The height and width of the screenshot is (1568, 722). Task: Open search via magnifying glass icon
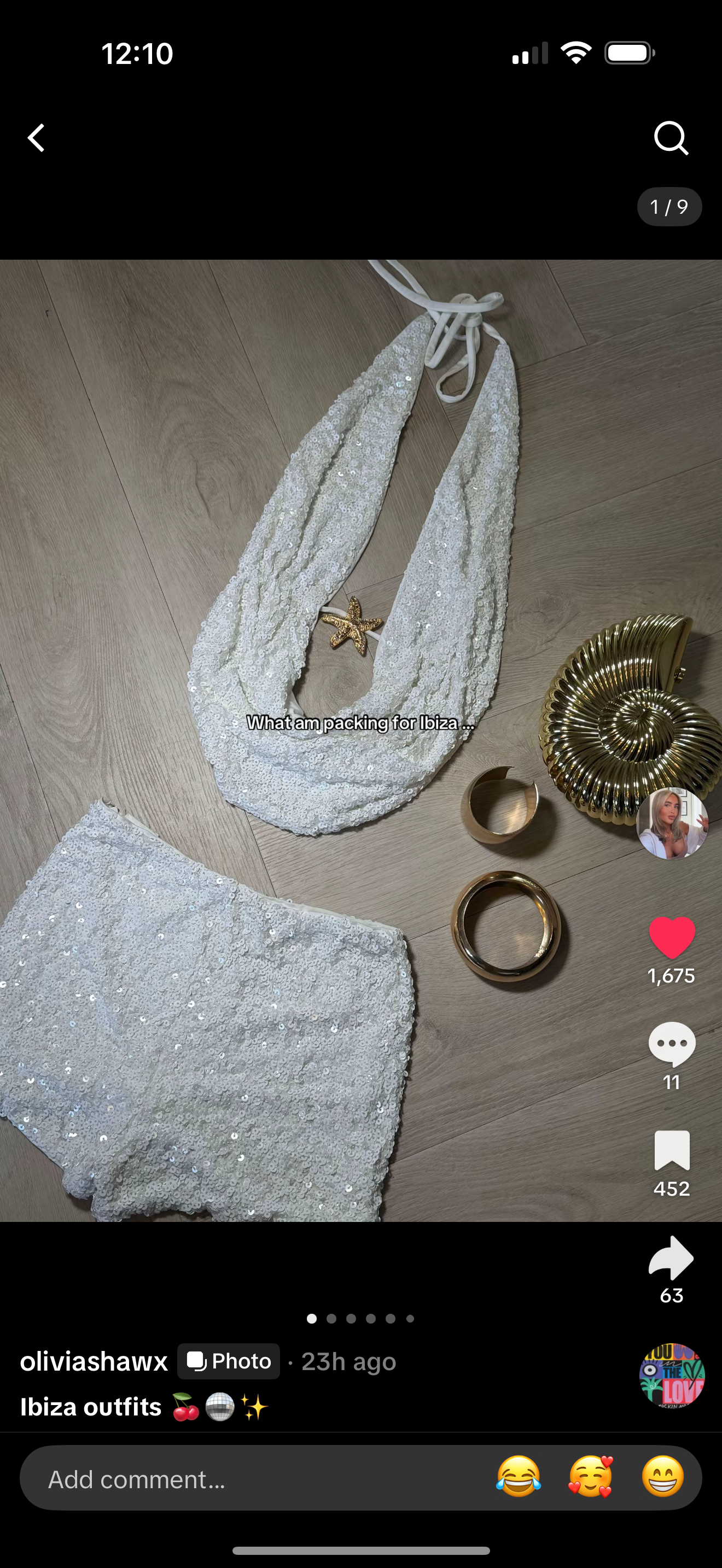tap(670, 138)
